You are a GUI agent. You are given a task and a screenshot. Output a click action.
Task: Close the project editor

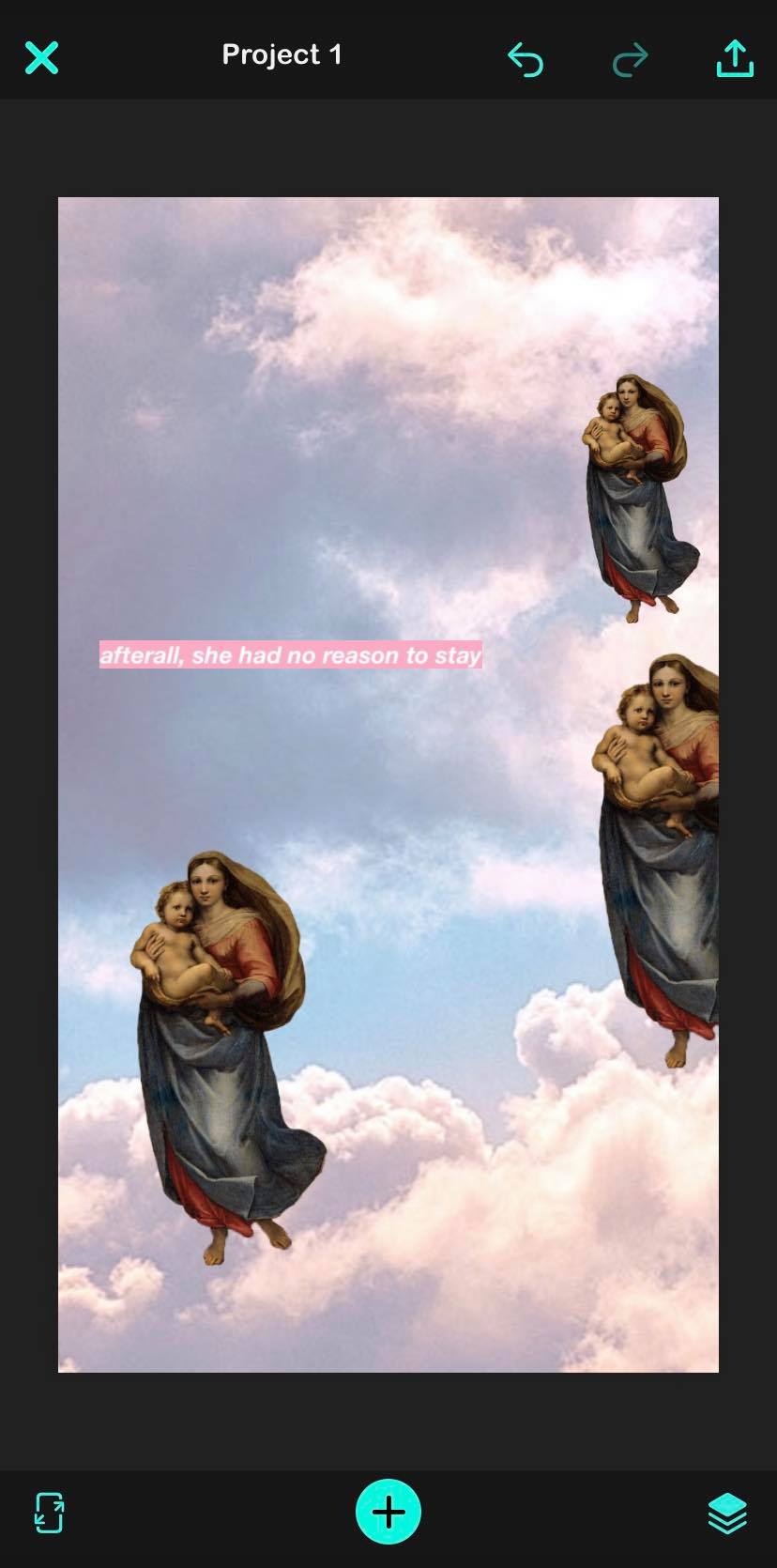click(x=41, y=58)
